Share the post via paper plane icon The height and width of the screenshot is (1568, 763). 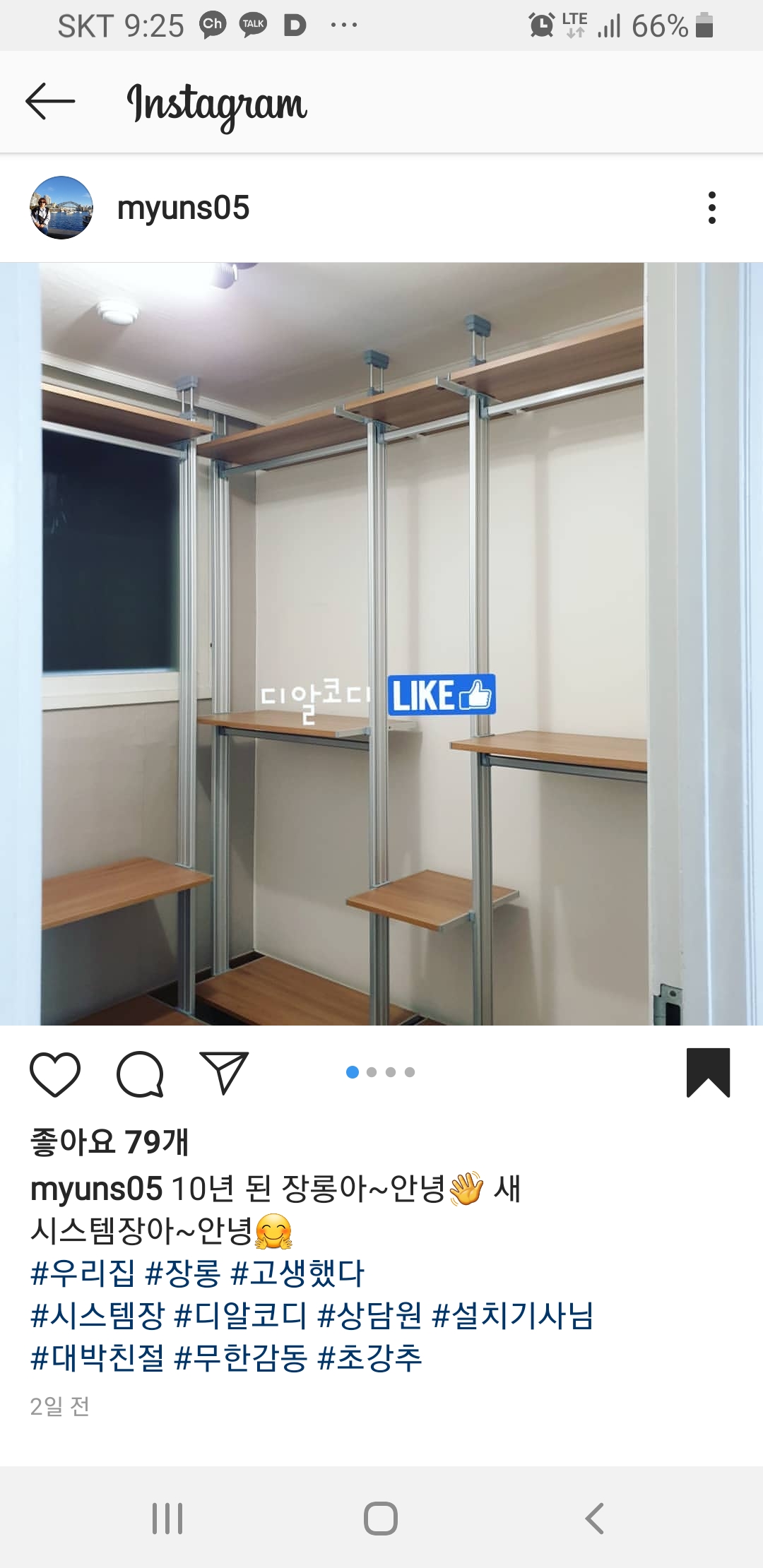pyautogui.click(x=224, y=1073)
